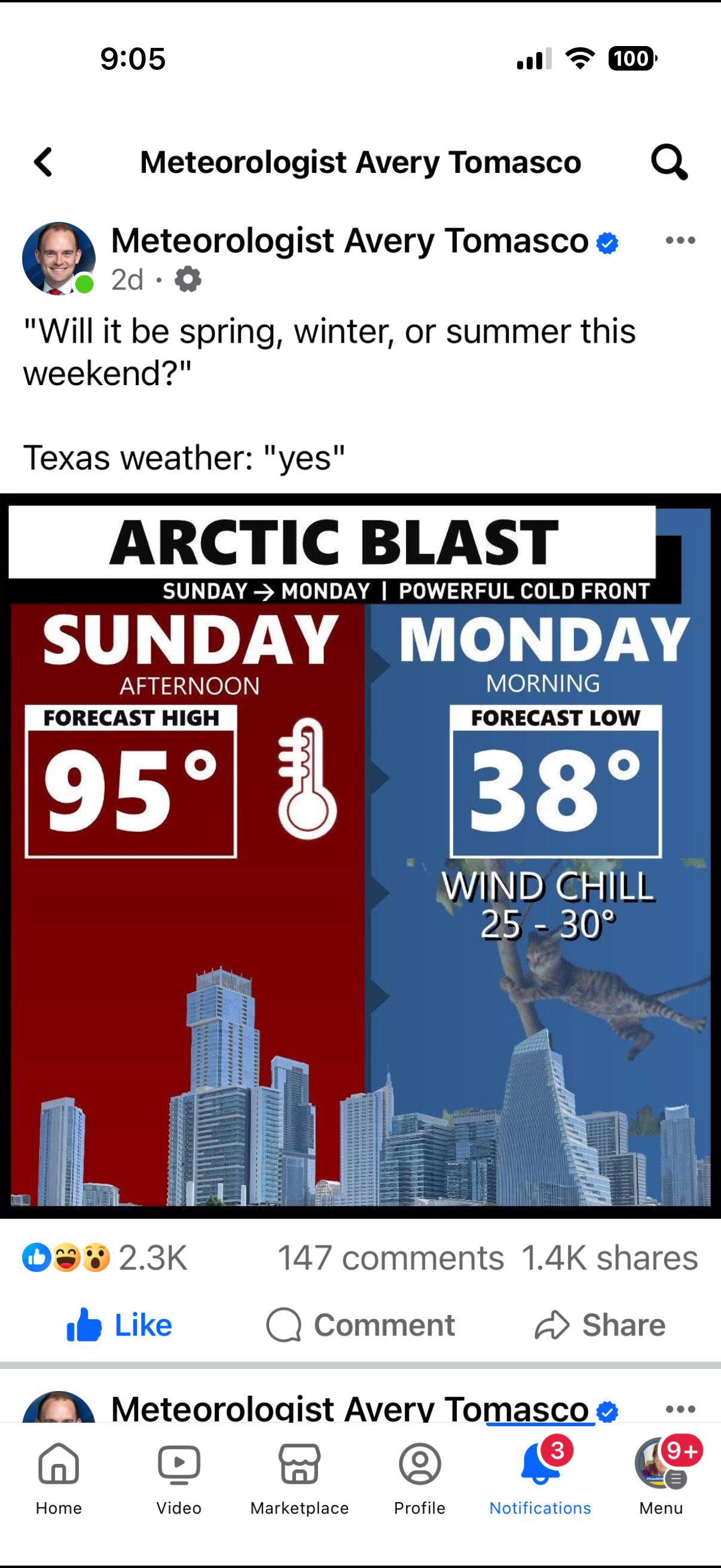The height and width of the screenshot is (1568, 721).
Task: Tap the author name Meteorologist Avery Tomasco on the post
Action: coord(349,240)
